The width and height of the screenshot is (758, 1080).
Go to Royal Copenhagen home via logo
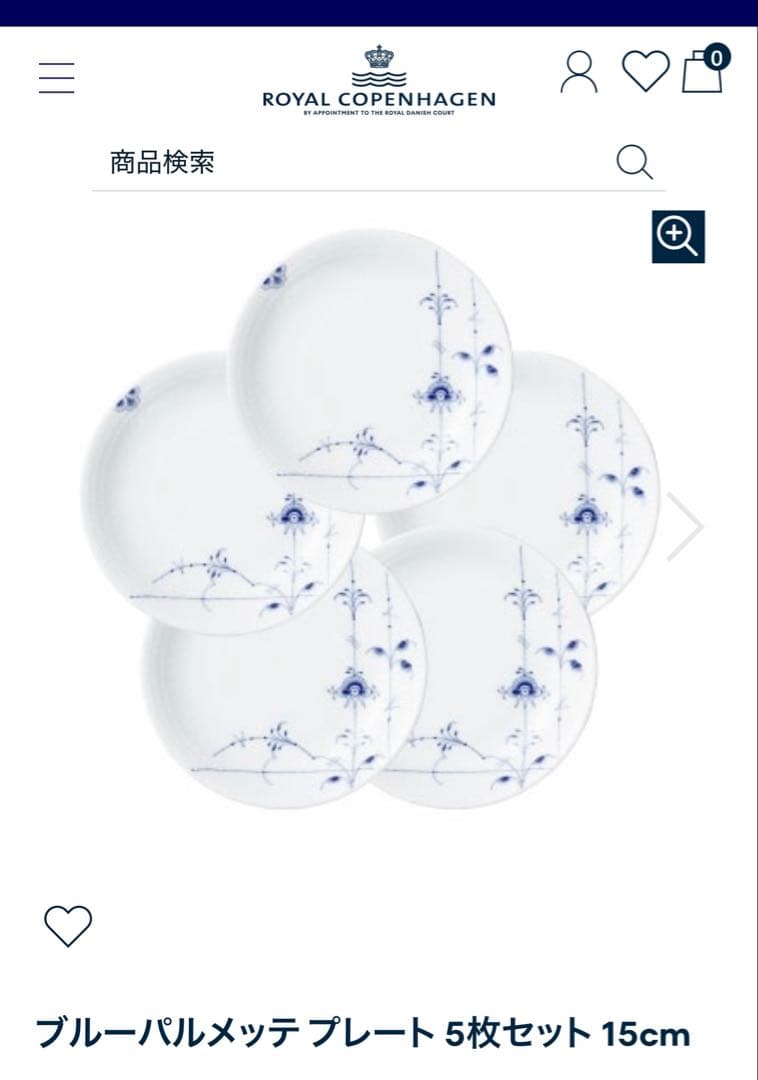coord(378,80)
